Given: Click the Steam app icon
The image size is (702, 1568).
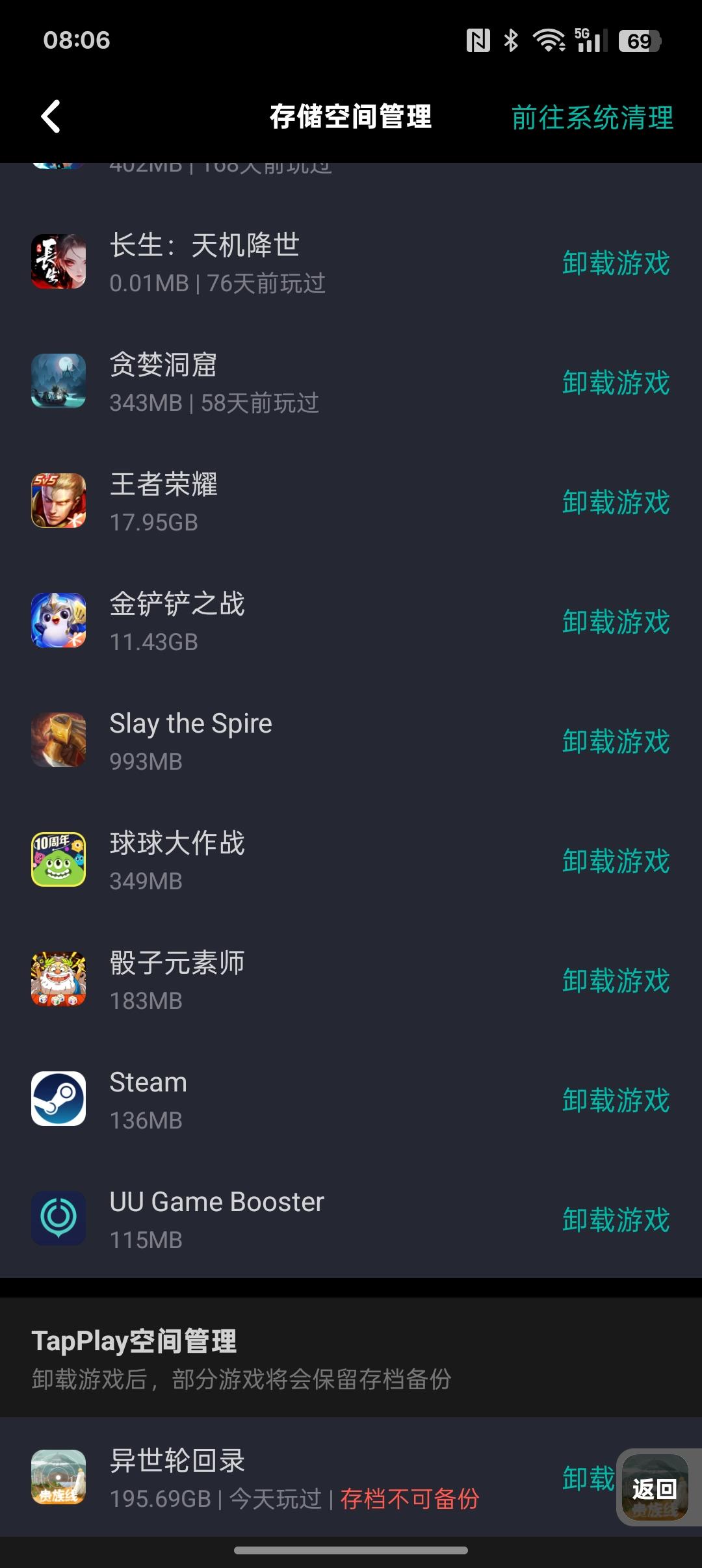Looking at the screenshot, I should (58, 1099).
